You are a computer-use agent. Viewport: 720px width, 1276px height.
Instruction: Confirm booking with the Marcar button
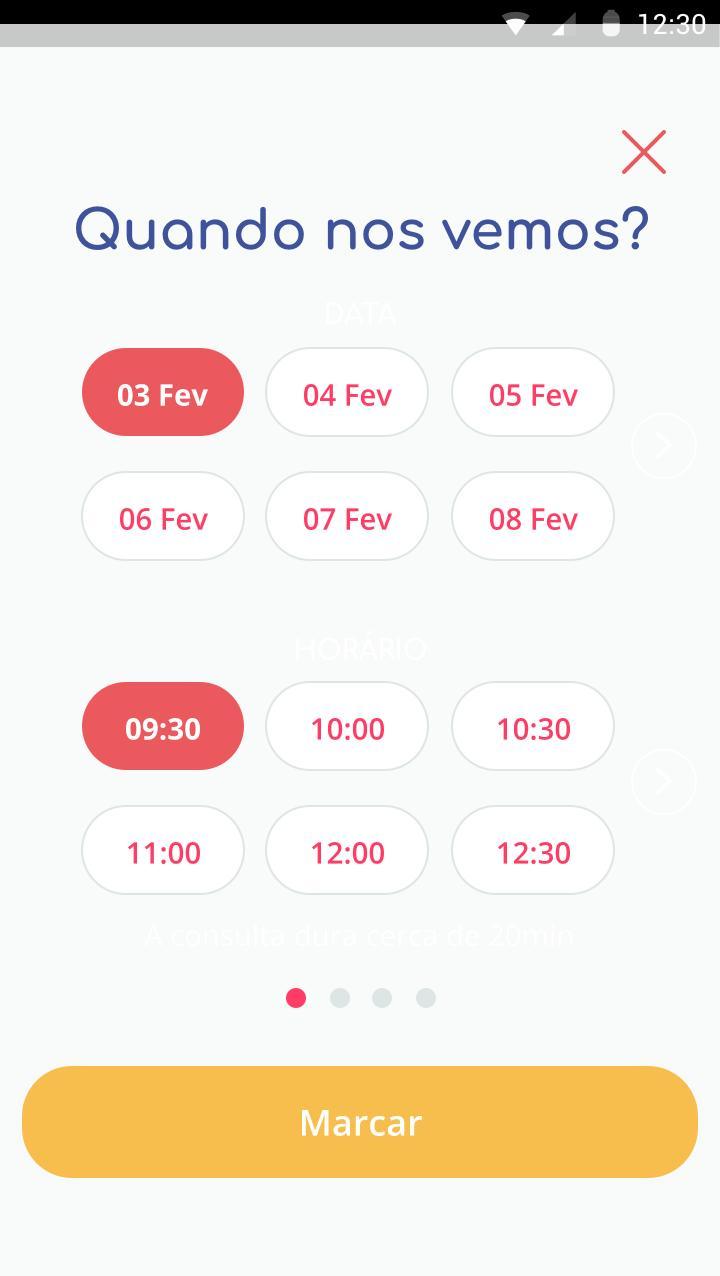[360, 1122]
